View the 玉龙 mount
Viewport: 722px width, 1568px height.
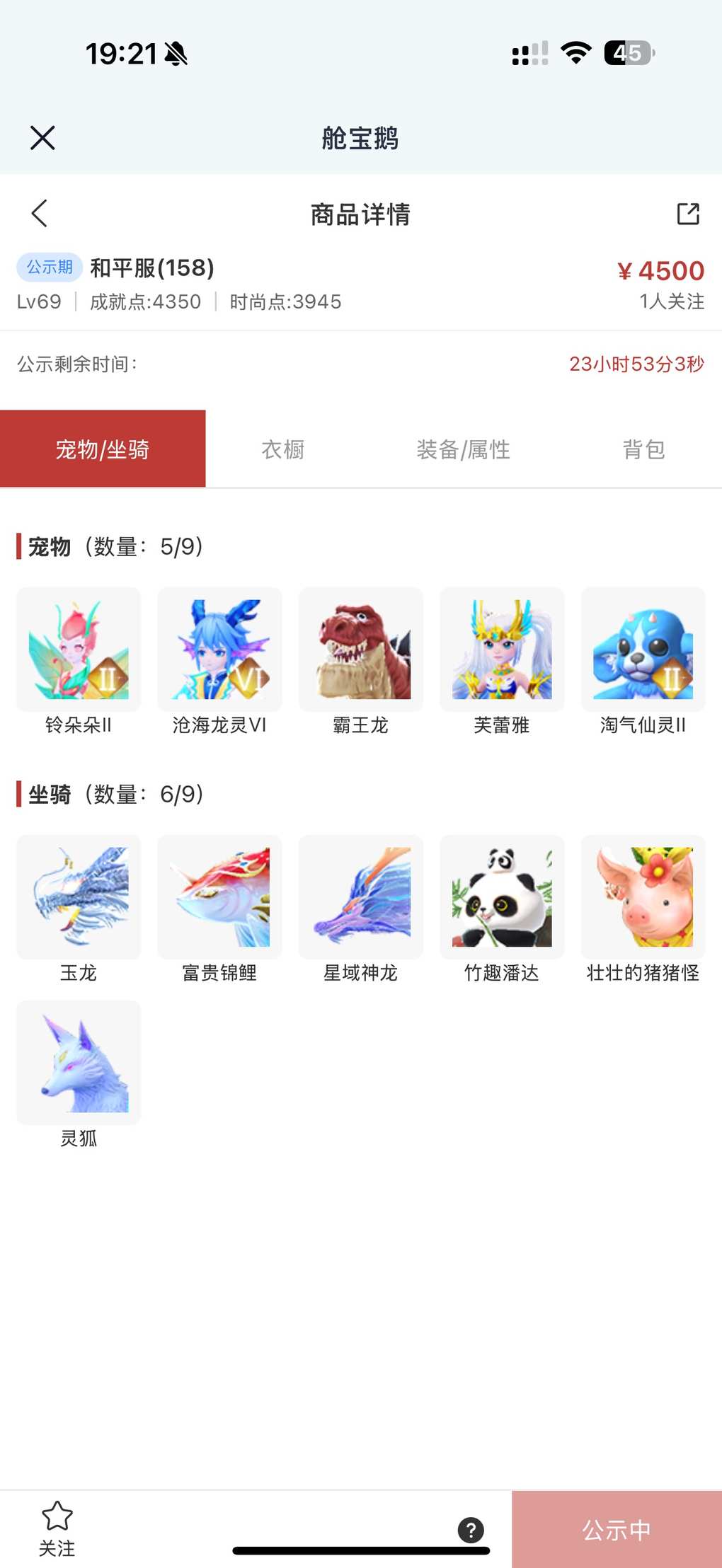[x=79, y=897]
